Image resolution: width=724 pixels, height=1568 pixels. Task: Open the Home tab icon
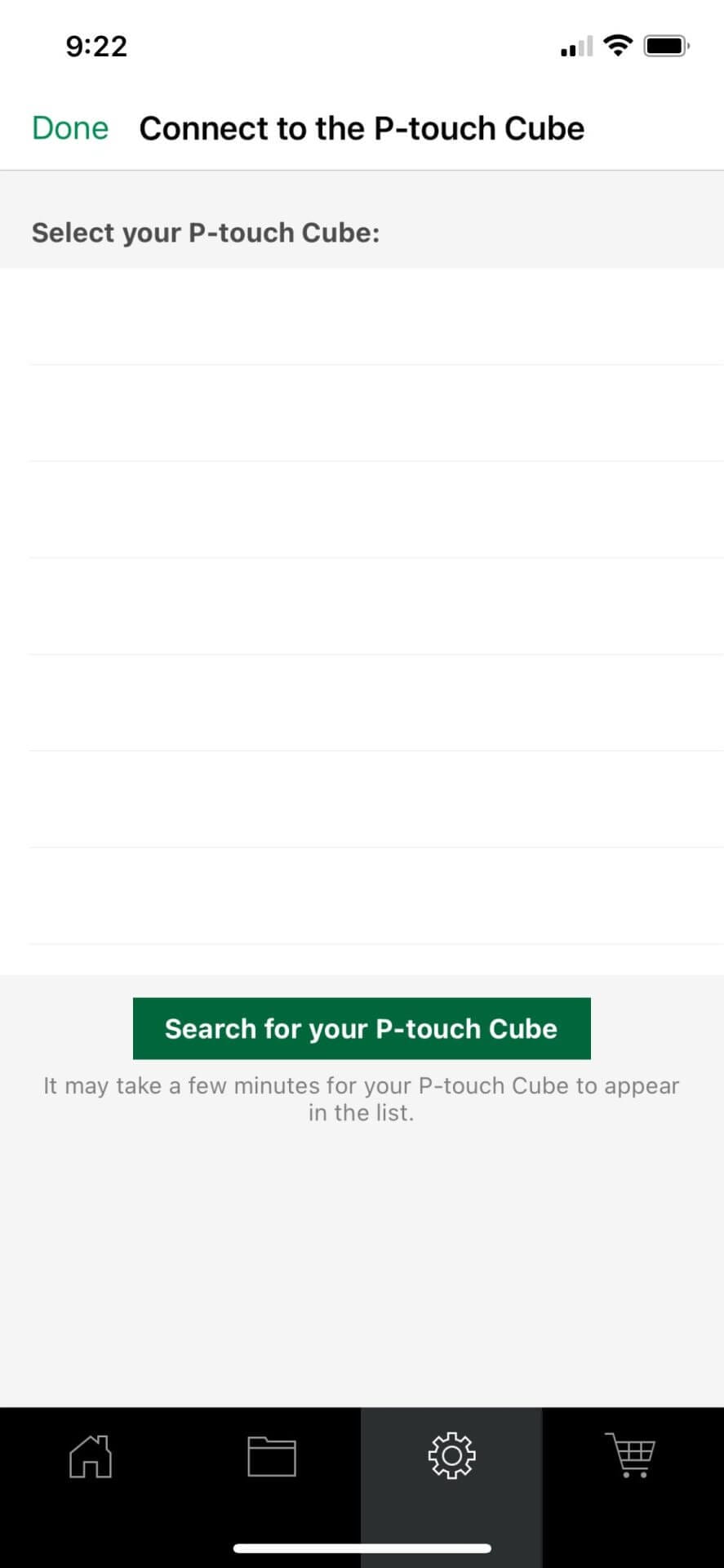(x=90, y=1457)
